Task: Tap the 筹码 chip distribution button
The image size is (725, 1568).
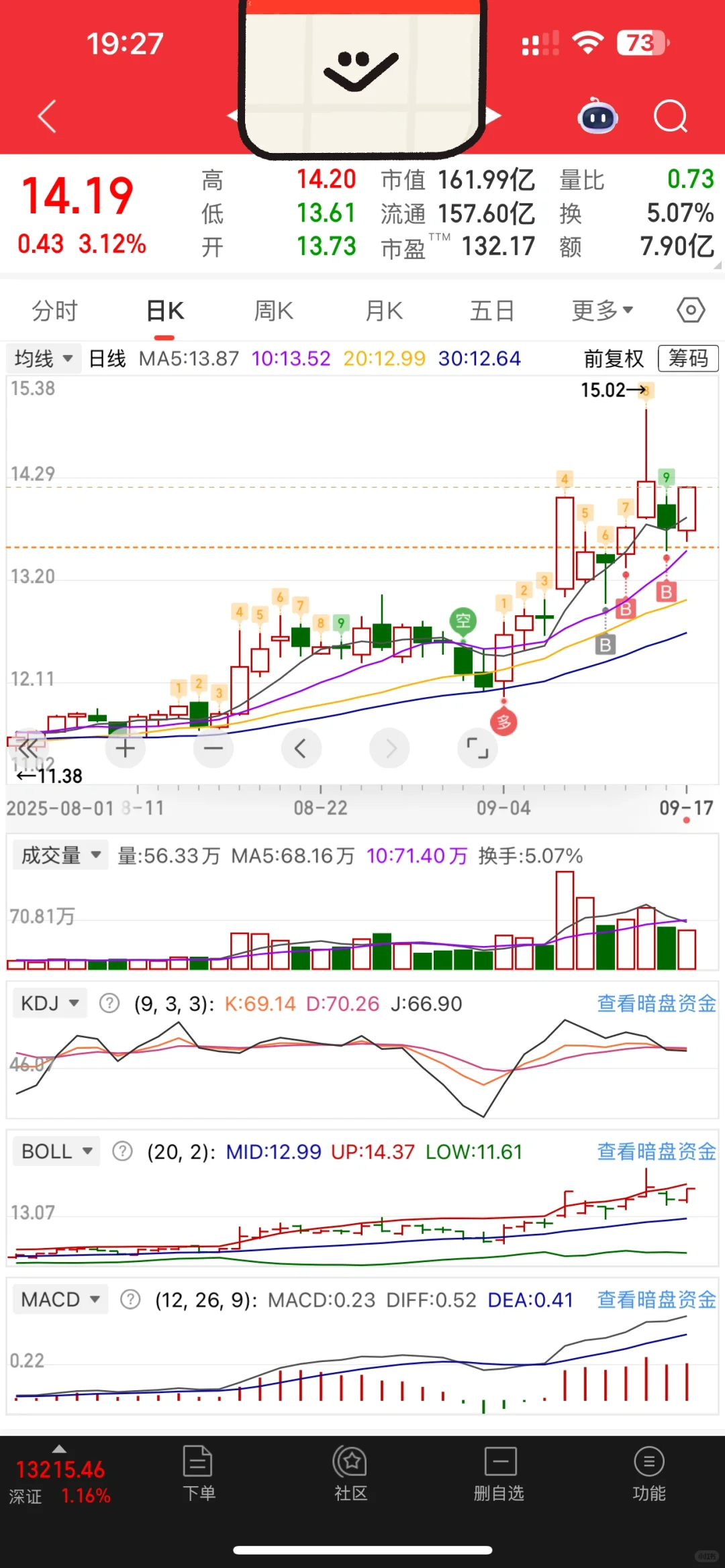Action: point(688,358)
